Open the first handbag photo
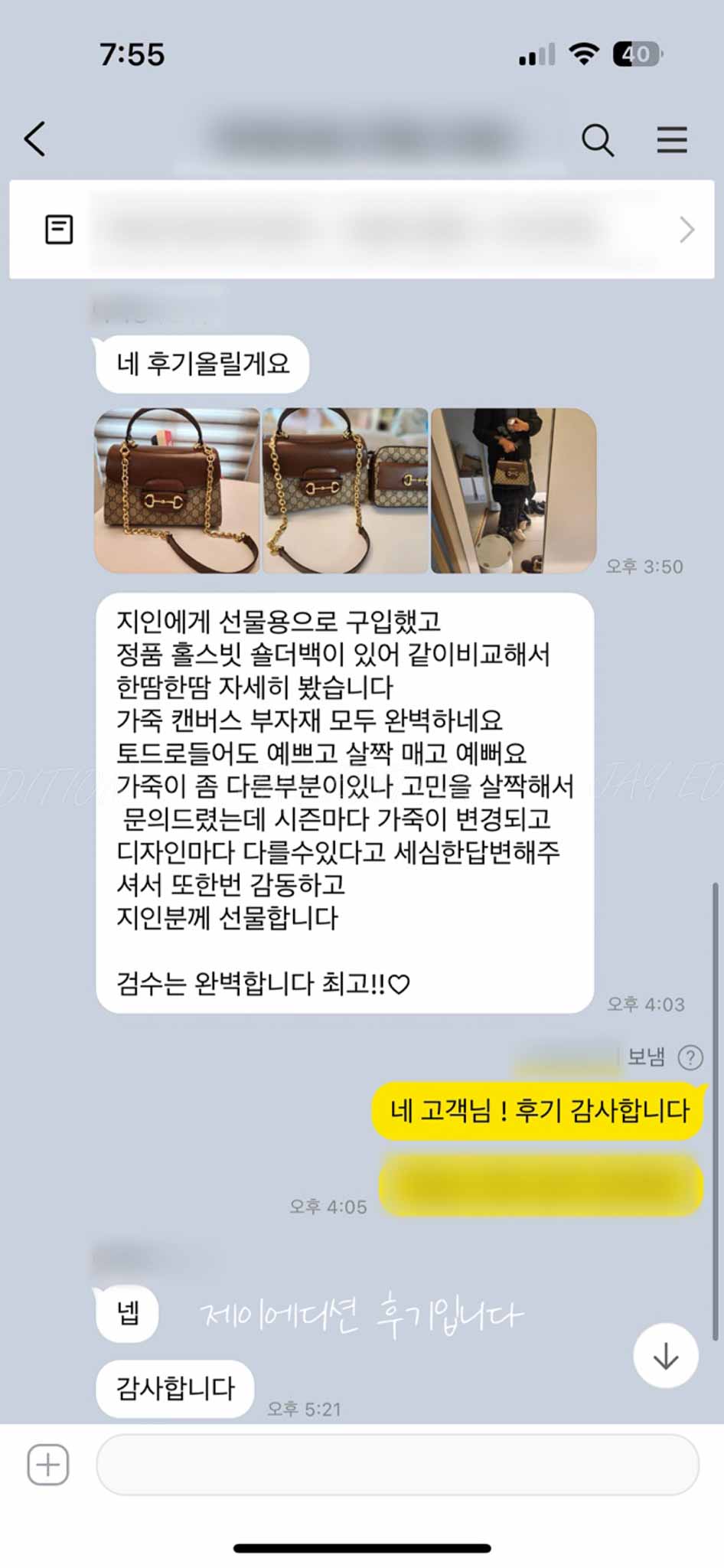Image resolution: width=724 pixels, height=1568 pixels. [177, 491]
